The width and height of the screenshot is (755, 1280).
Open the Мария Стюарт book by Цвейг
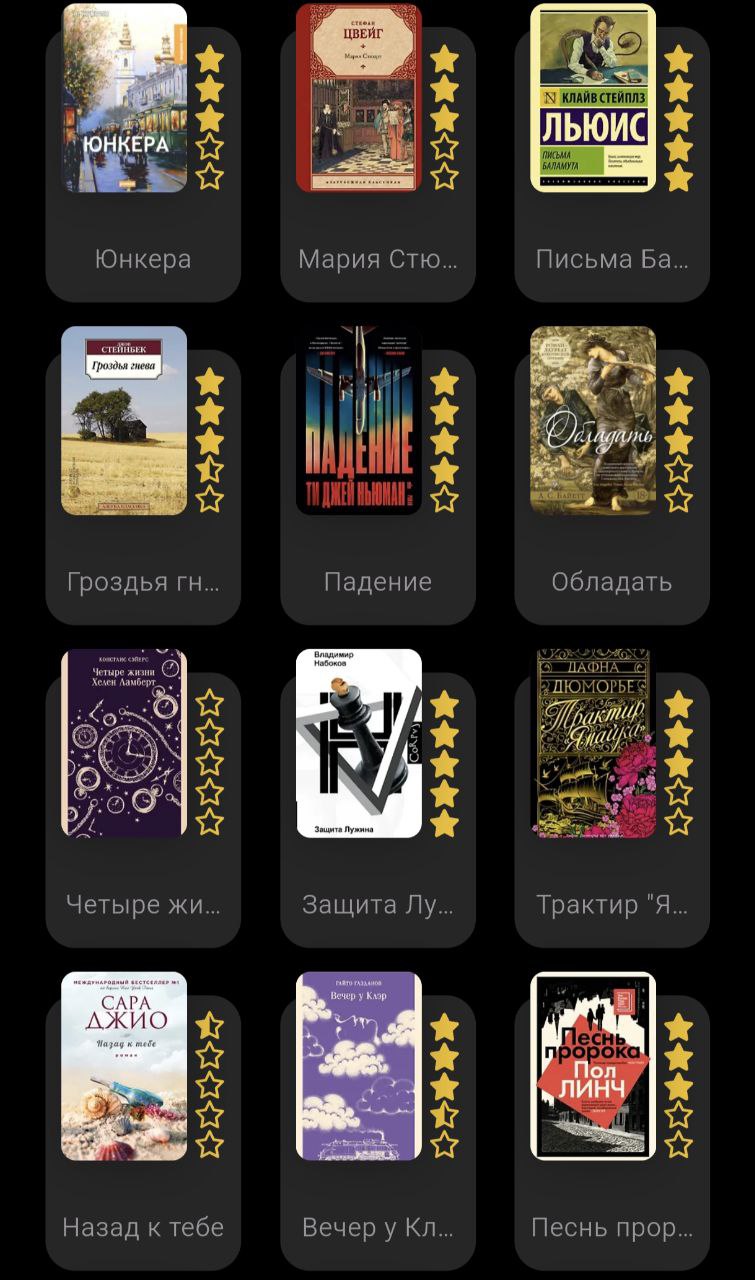pyautogui.click(x=358, y=98)
